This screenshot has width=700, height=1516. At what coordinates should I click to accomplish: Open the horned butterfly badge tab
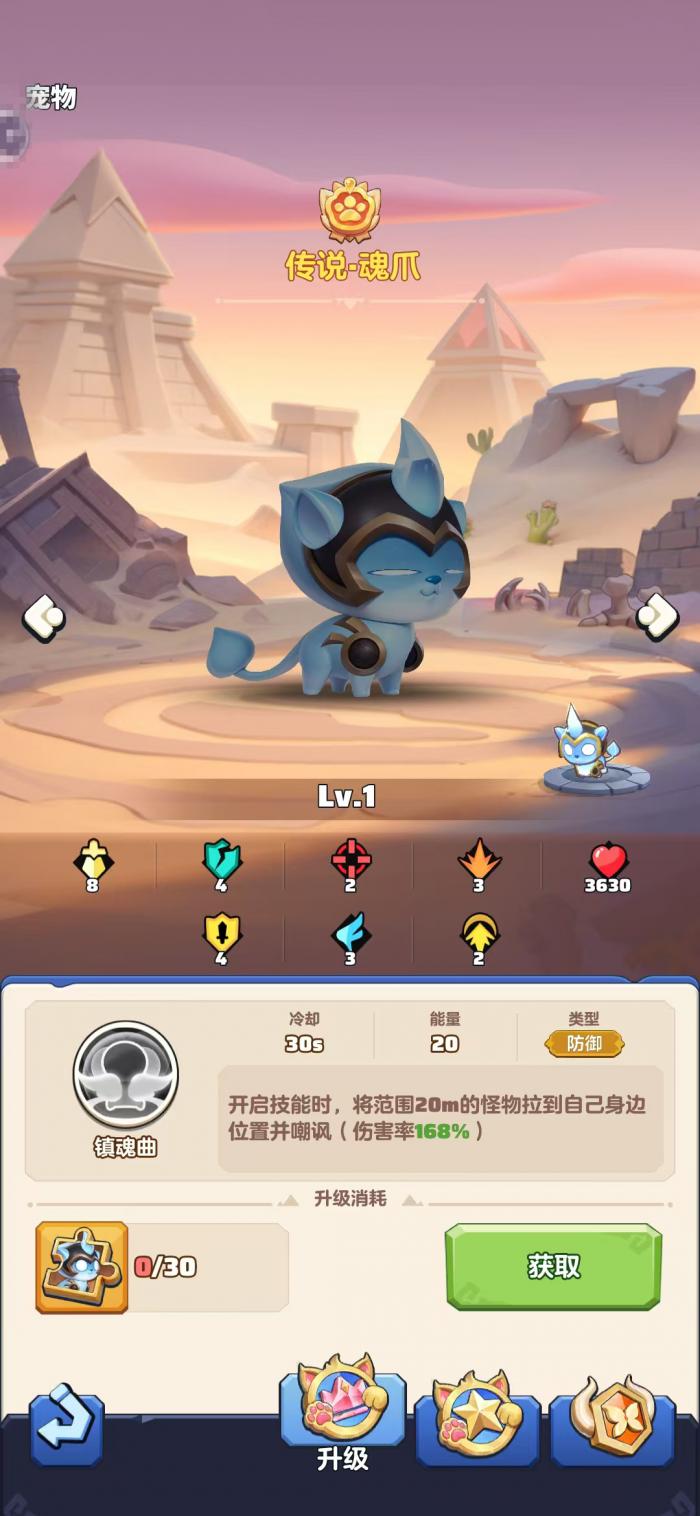coord(612,1420)
